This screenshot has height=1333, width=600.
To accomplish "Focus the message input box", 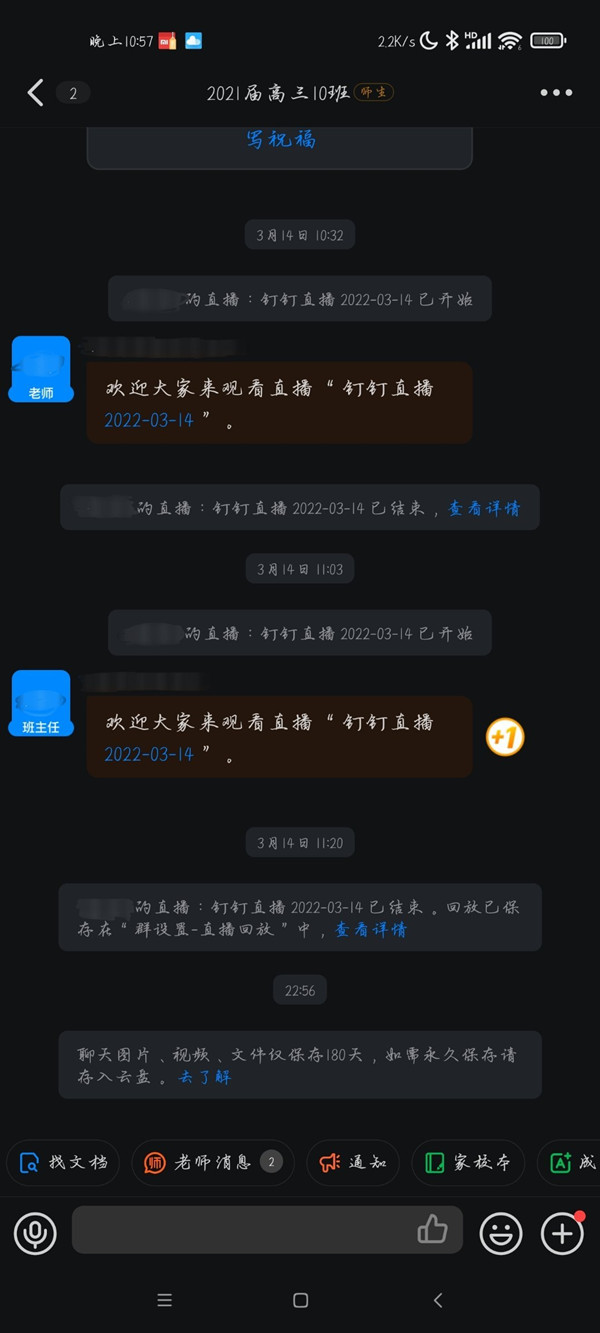I will click(240, 1230).
